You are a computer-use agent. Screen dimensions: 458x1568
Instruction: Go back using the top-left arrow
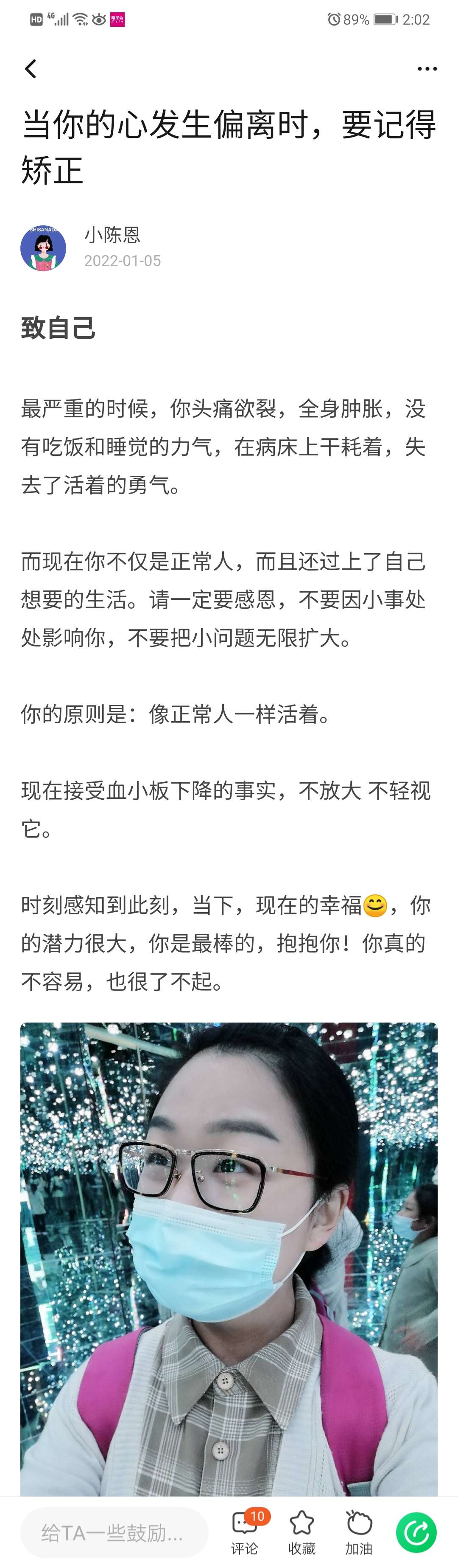coord(31,69)
